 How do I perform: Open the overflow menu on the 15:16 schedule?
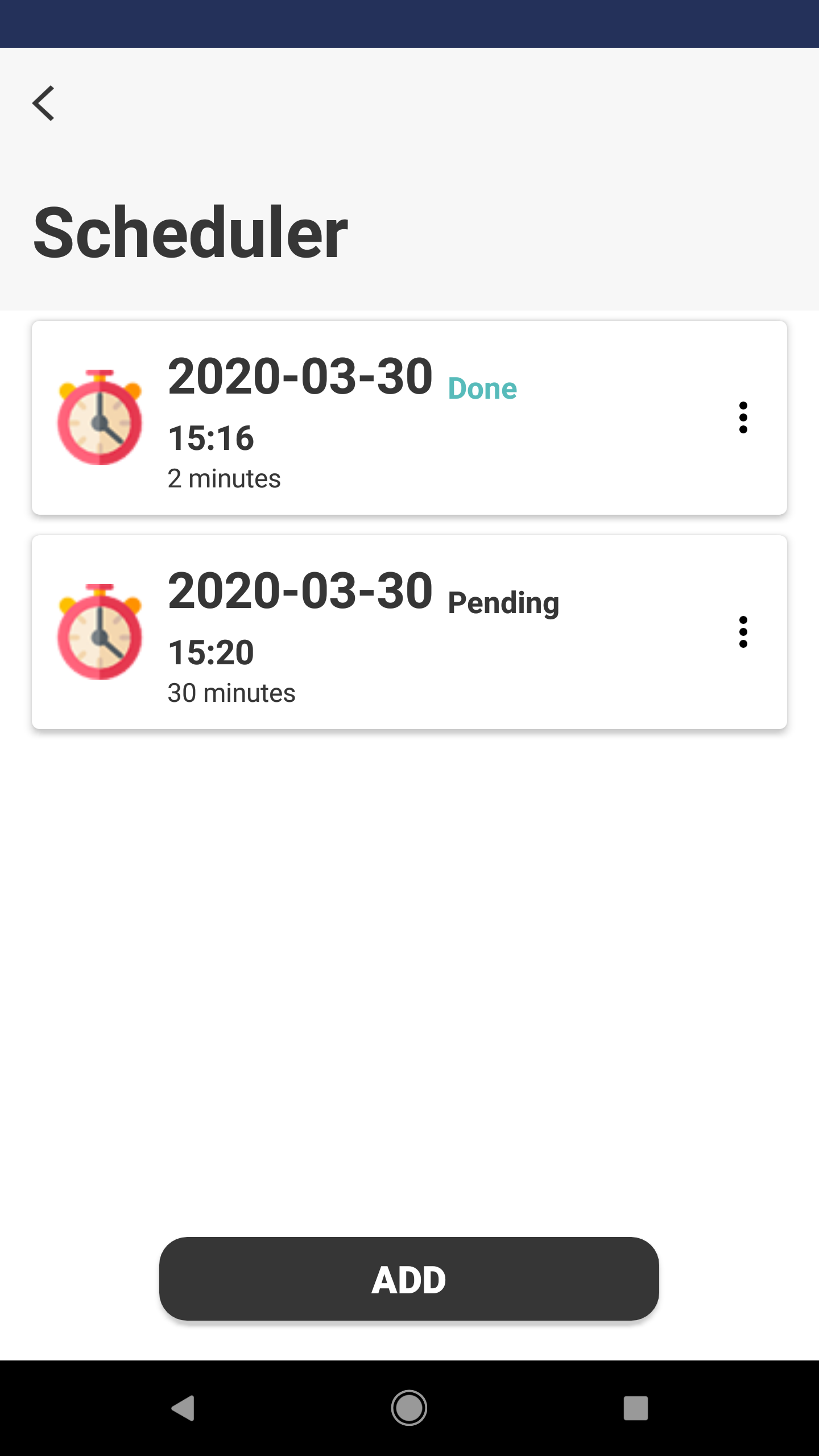click(x=744, y=418)
